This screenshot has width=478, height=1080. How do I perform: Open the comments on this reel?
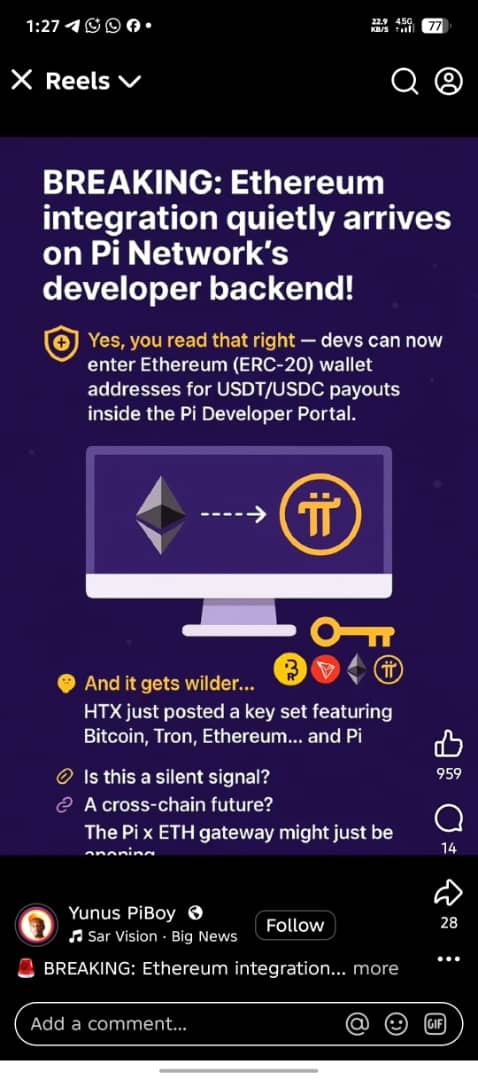pos(448,820)
